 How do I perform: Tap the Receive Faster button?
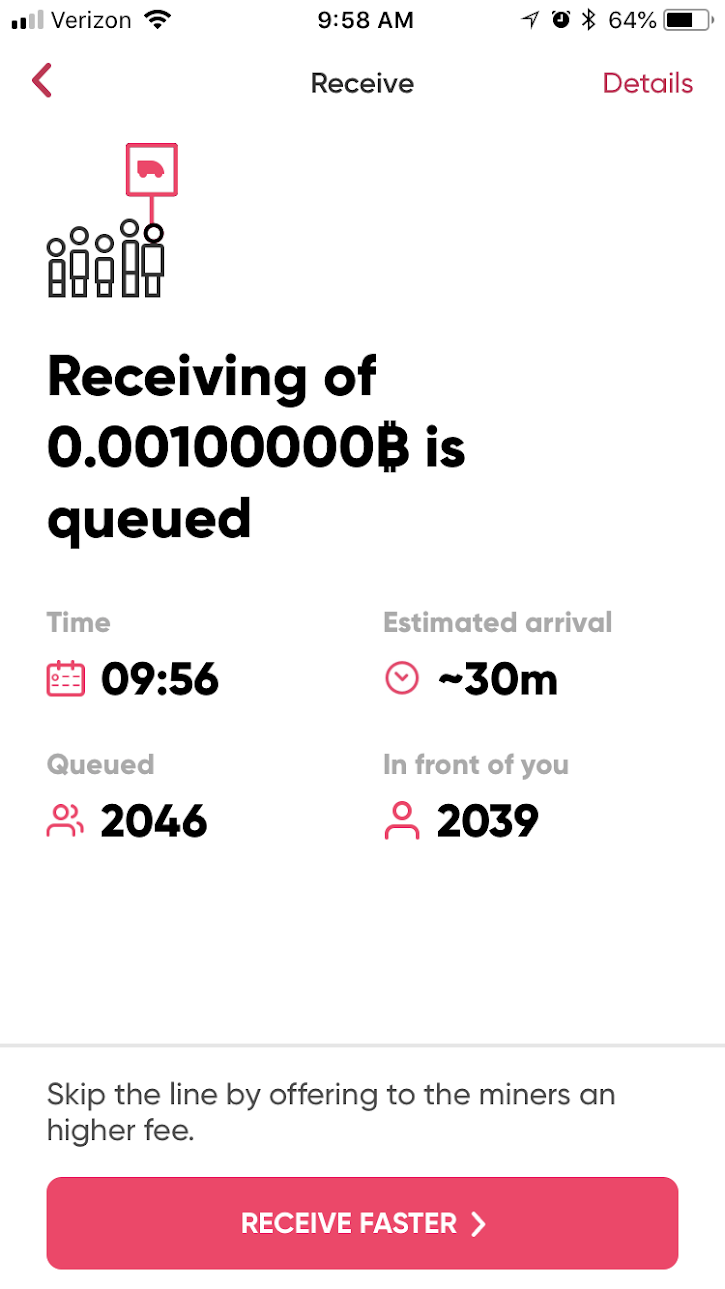pyautogui.click(x=362, y=1223)
